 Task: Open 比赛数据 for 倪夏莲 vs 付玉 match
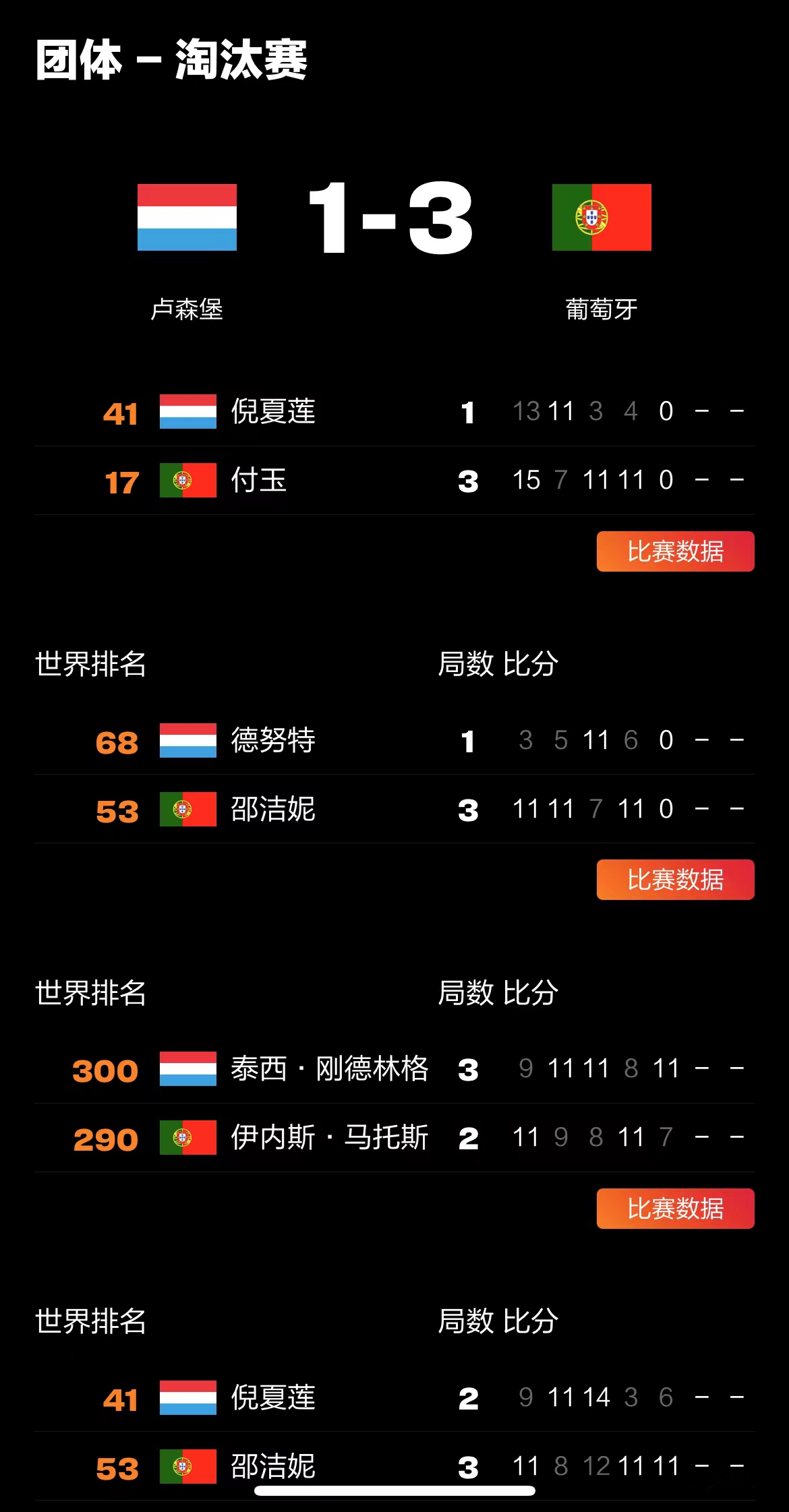pyautogui.click(x=675, y=551)
